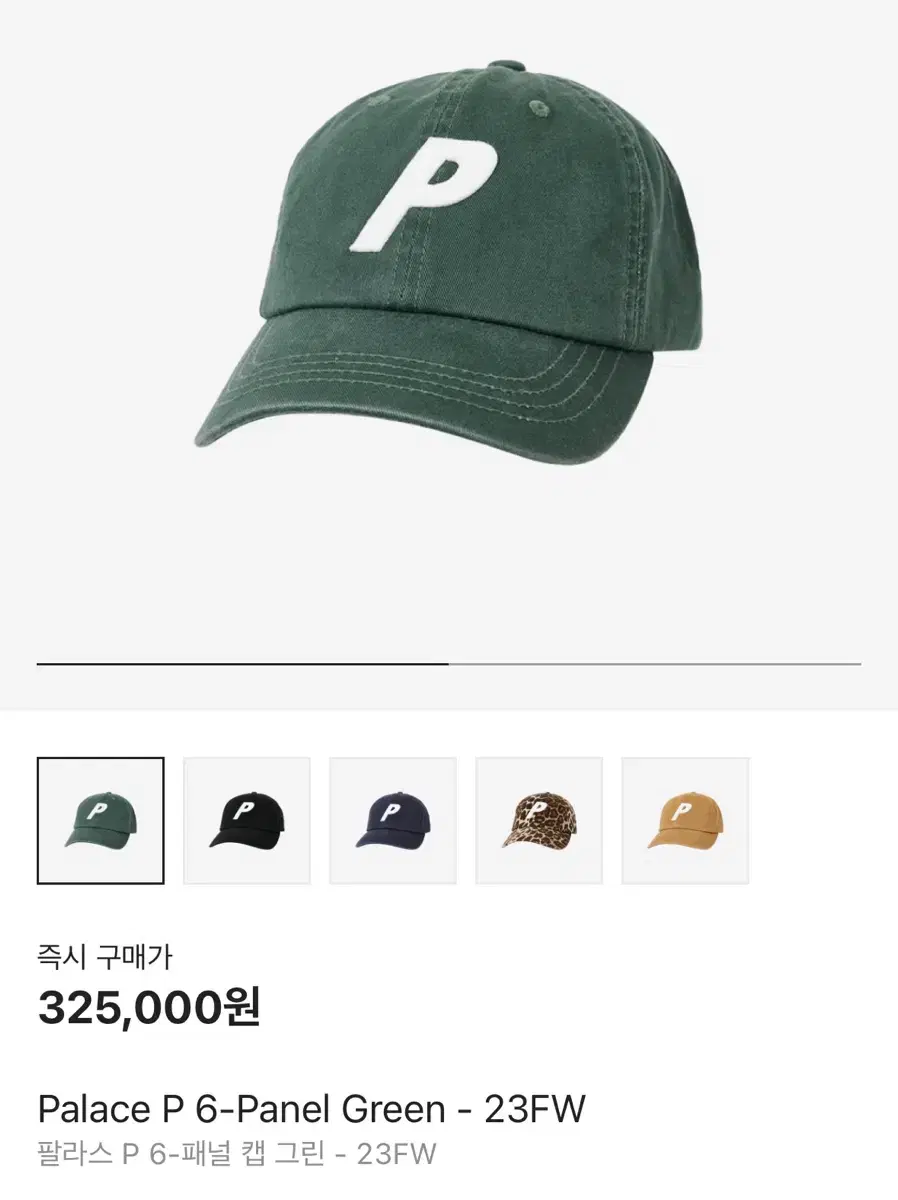Select the tan brown cap thumbnail
The width and height of the screenshot is (898, 1200).
(x=686, y=820)
